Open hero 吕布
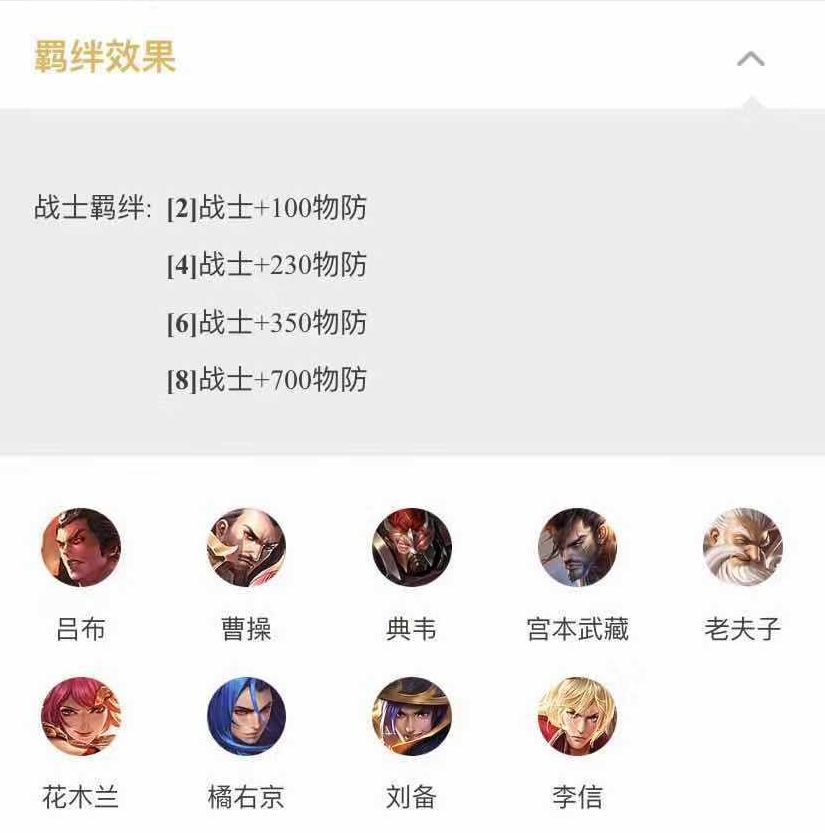The width and height of the screenshot is (825, 833). click(81, 547)
